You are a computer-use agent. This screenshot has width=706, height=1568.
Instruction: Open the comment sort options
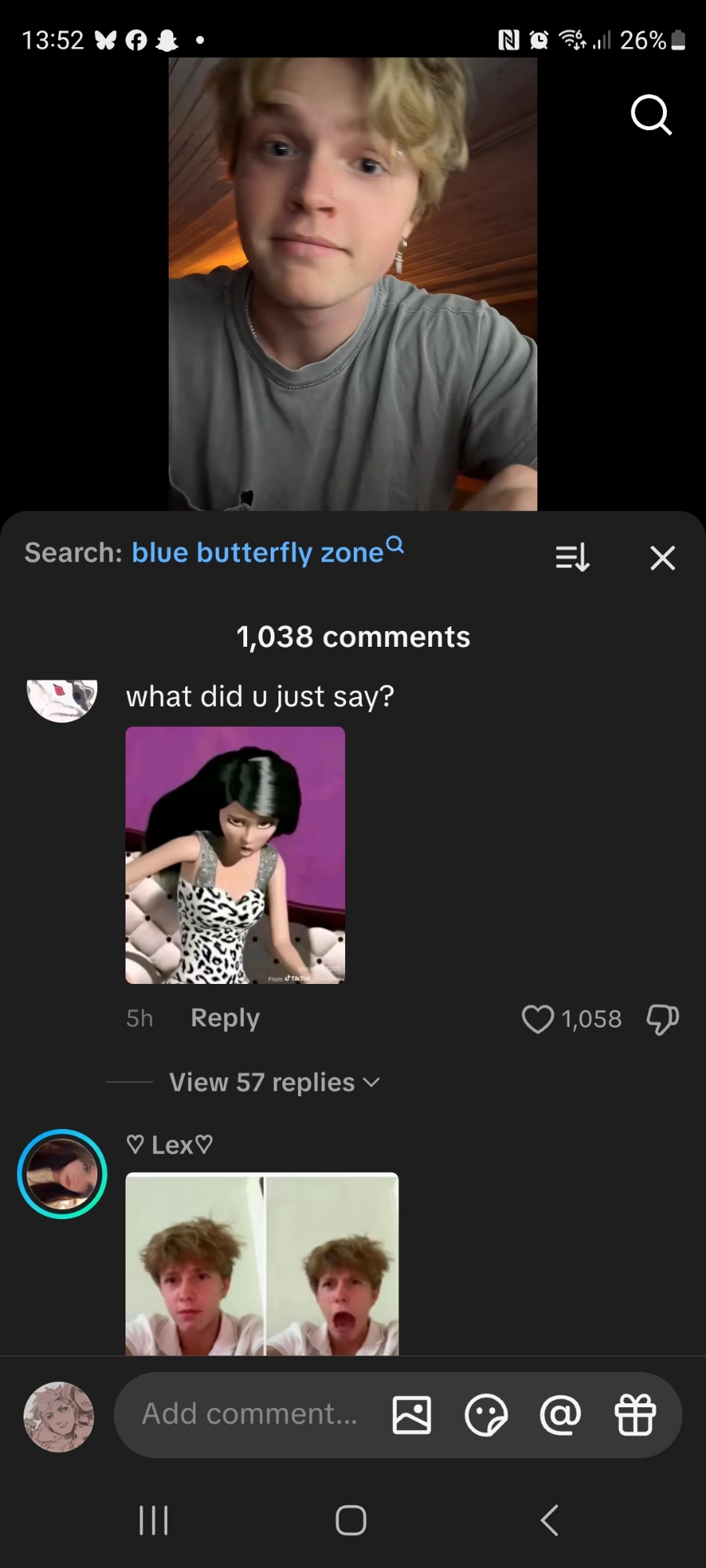(573, 558)
